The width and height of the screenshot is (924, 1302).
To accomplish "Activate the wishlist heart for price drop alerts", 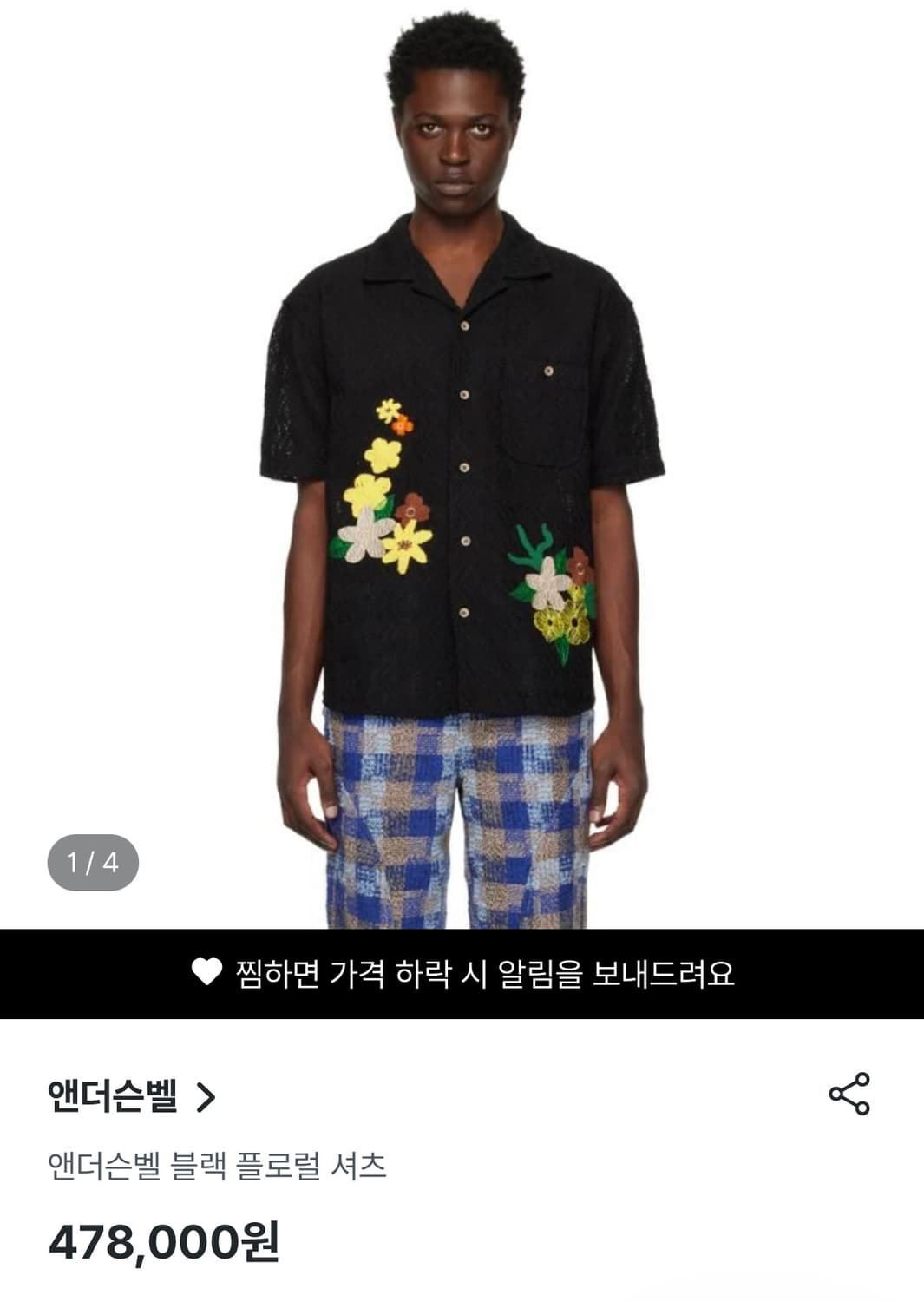I will tap(206, 976).
